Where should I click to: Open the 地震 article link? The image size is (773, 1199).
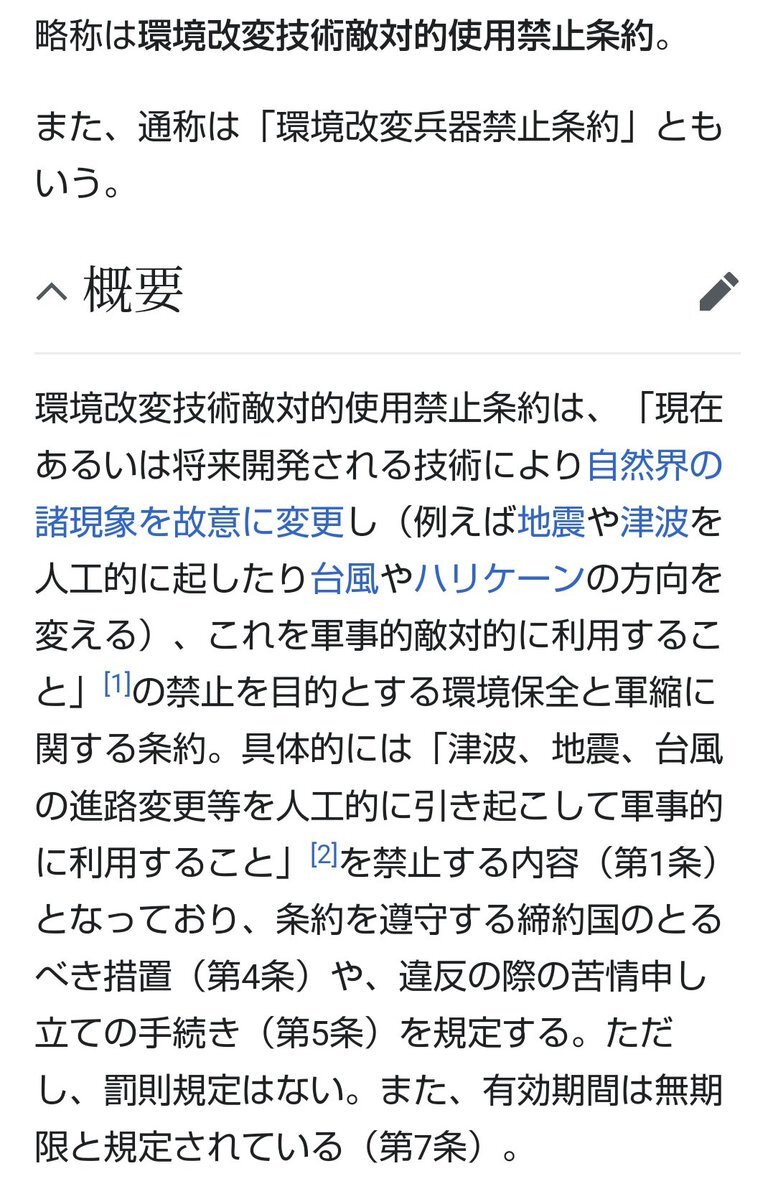[x=552, y=521]
